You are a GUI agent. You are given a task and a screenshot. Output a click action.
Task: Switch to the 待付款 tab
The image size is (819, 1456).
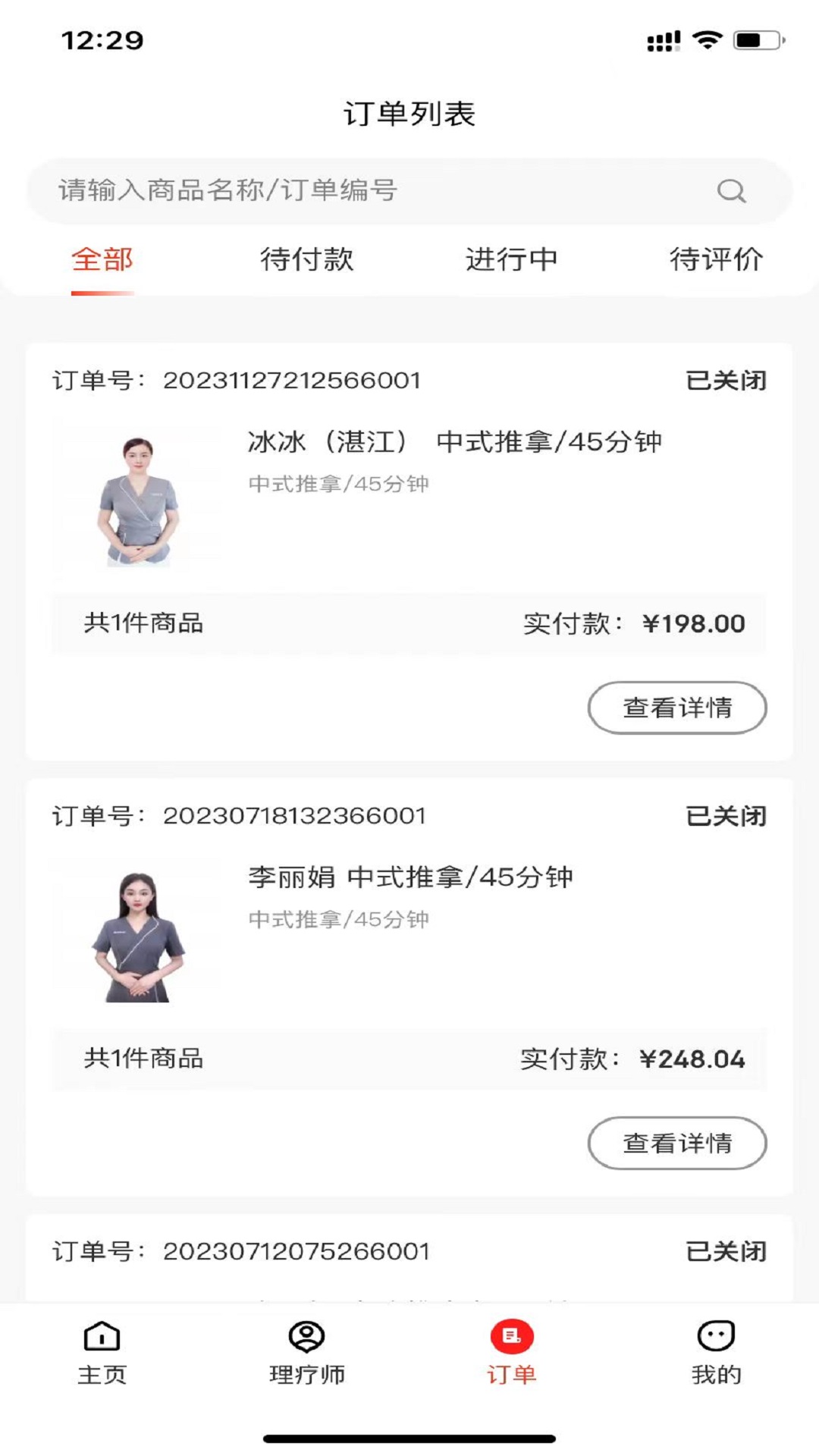307,260
